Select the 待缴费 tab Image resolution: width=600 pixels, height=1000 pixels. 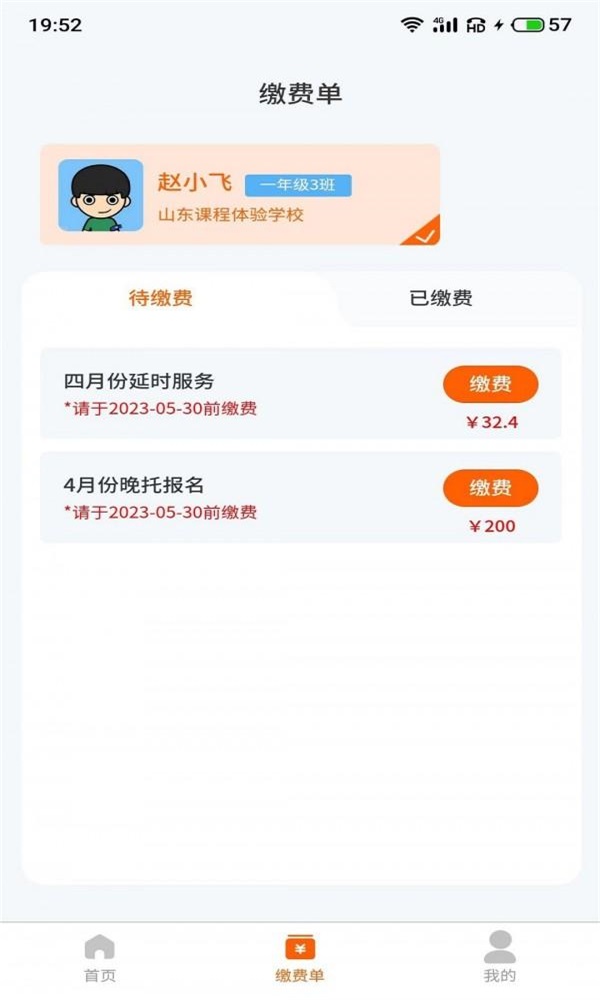click(x=161, y=298)
